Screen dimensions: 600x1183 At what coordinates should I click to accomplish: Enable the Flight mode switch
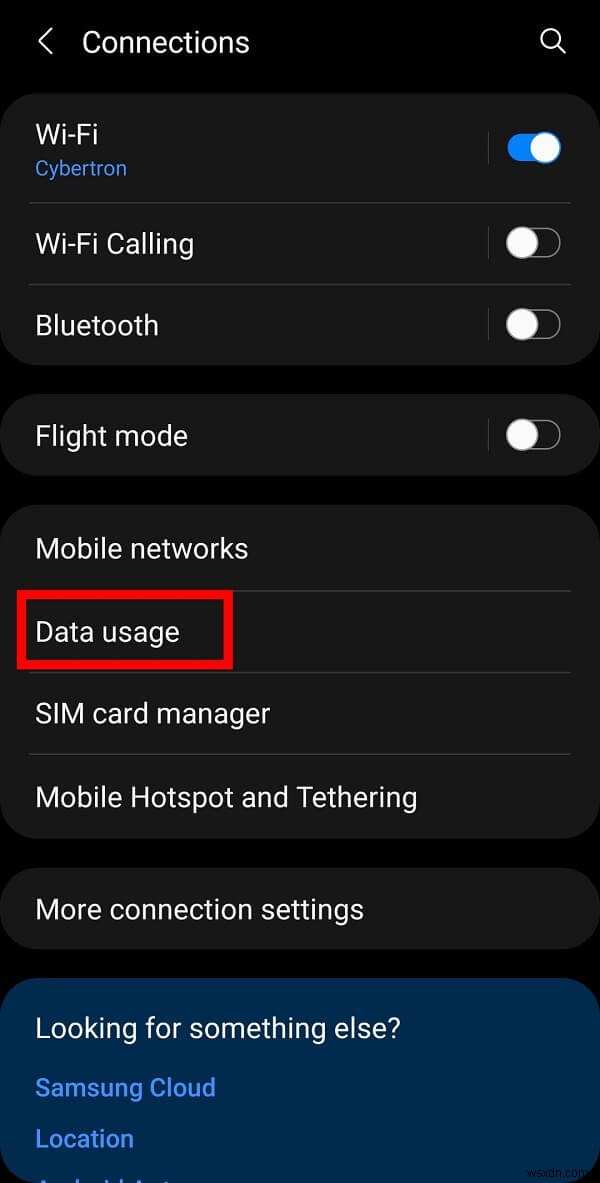tap(533, 435)
